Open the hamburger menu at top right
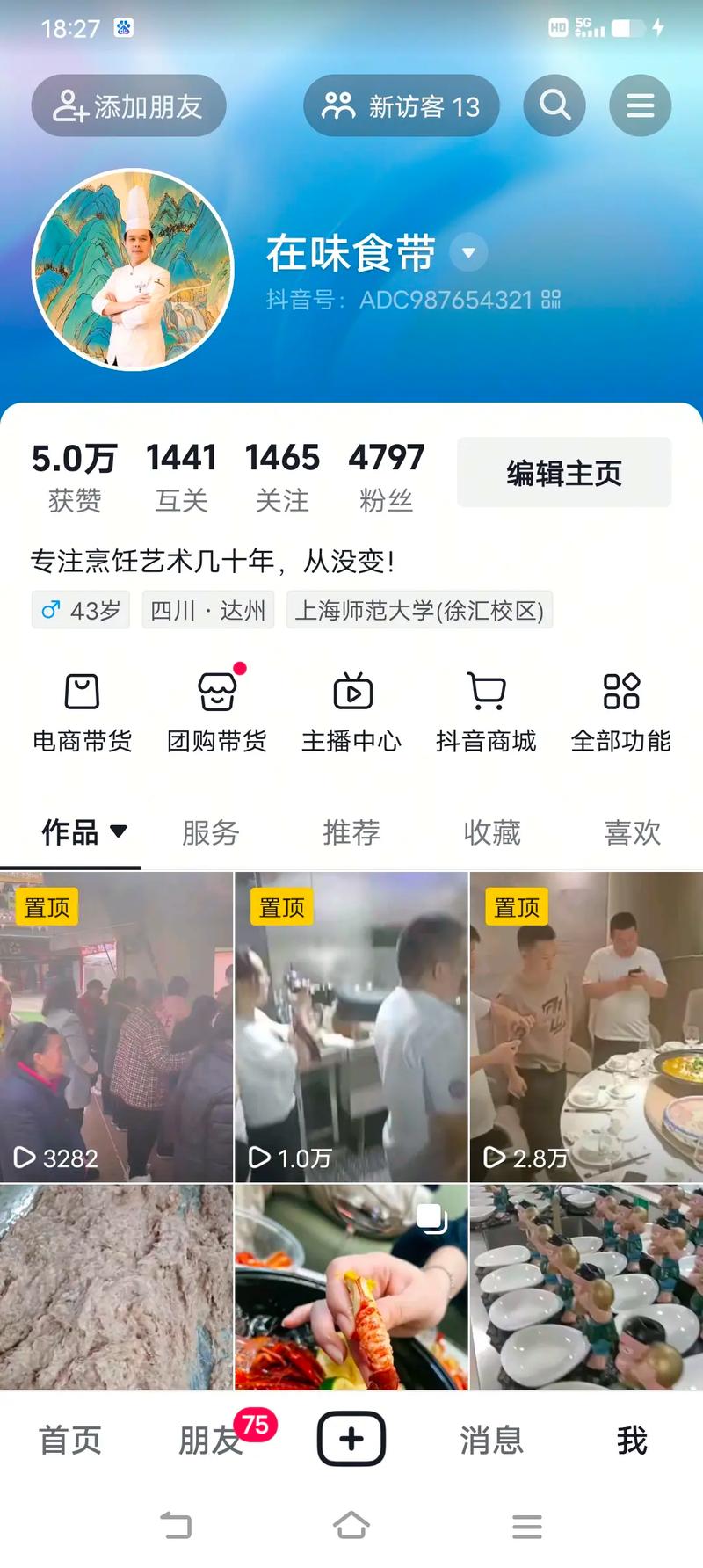This screenshot has height=1568, width=703. pos(640,106)
